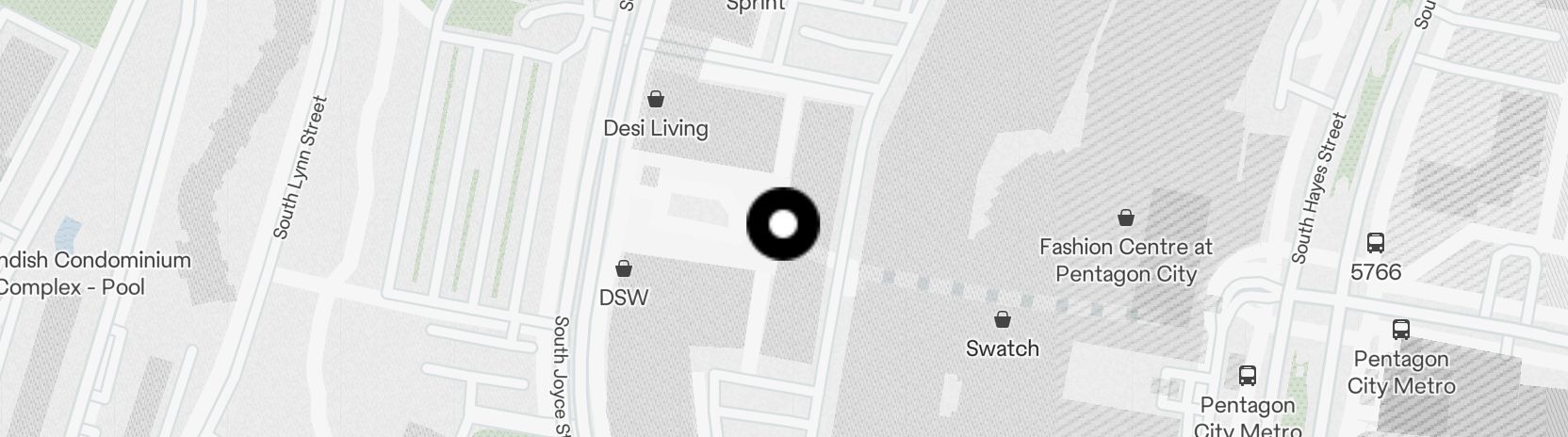Open the DSW store marker
Viewport: 1568px width, 437px height.
tap(623, 269)
